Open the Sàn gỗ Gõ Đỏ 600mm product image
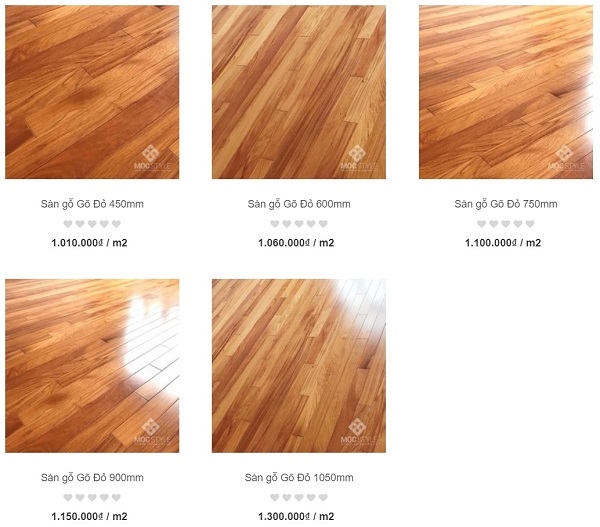 click(299, 92)
